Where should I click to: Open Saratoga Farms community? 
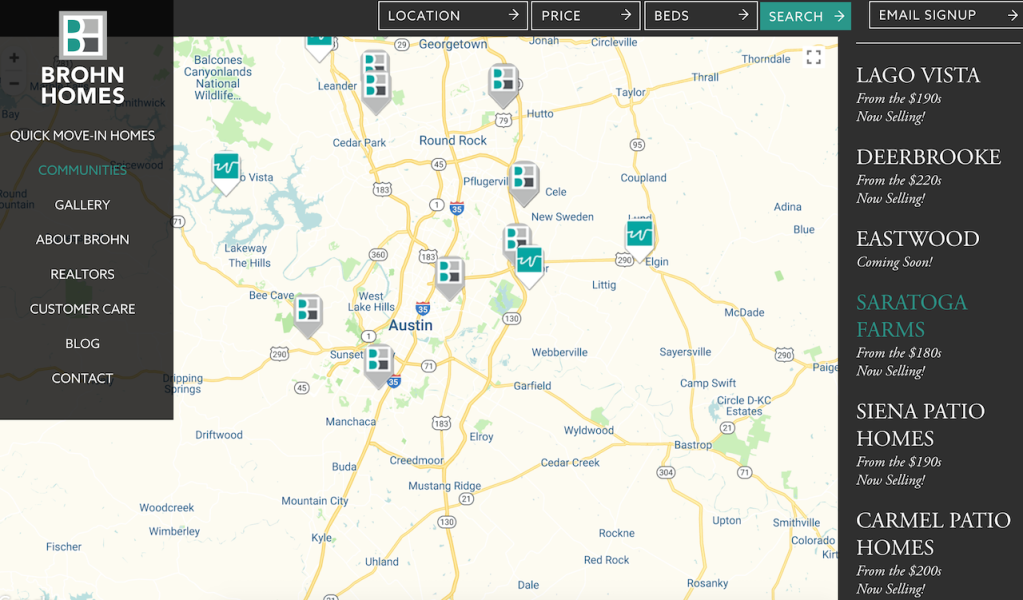[911, 315]
